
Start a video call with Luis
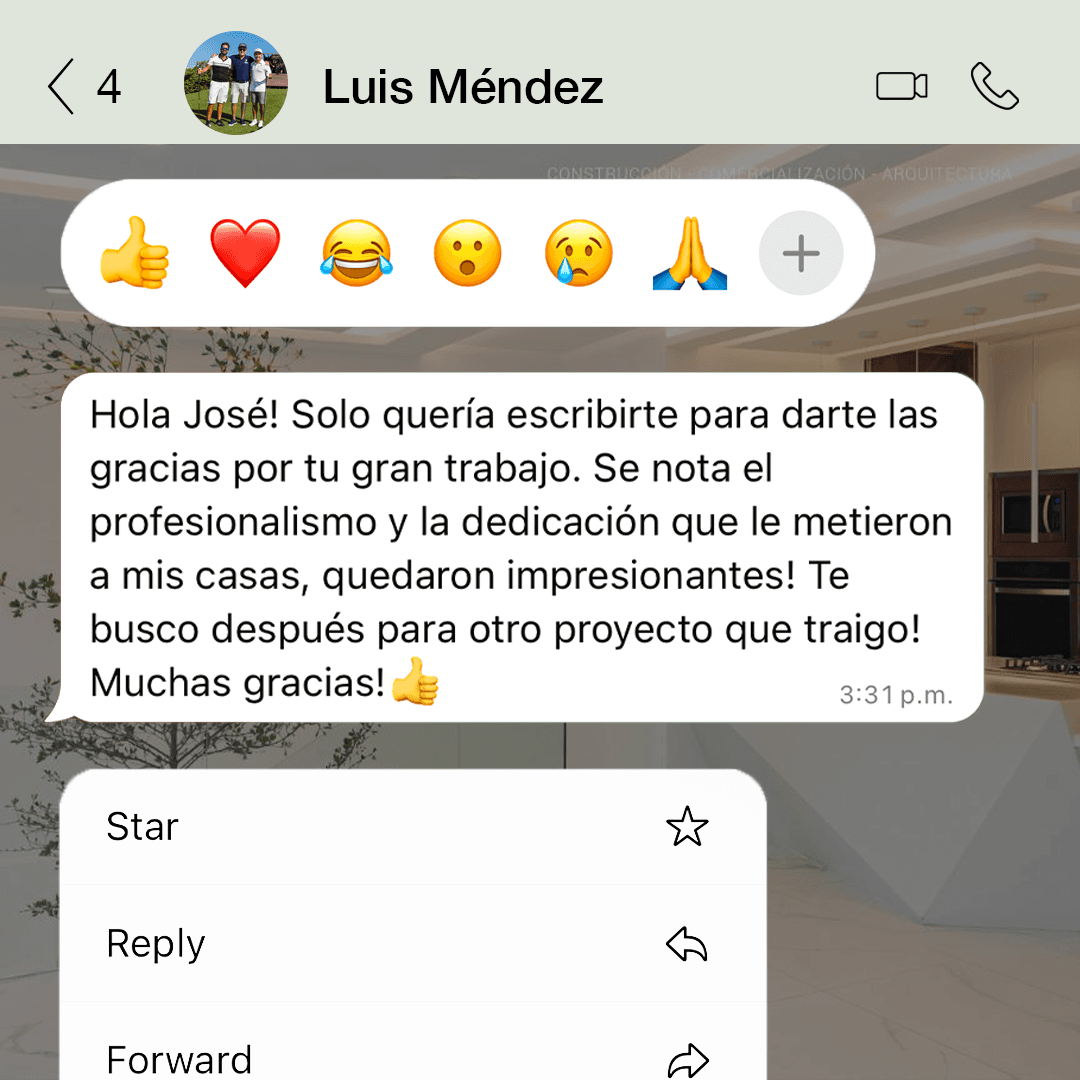[901, 87]
